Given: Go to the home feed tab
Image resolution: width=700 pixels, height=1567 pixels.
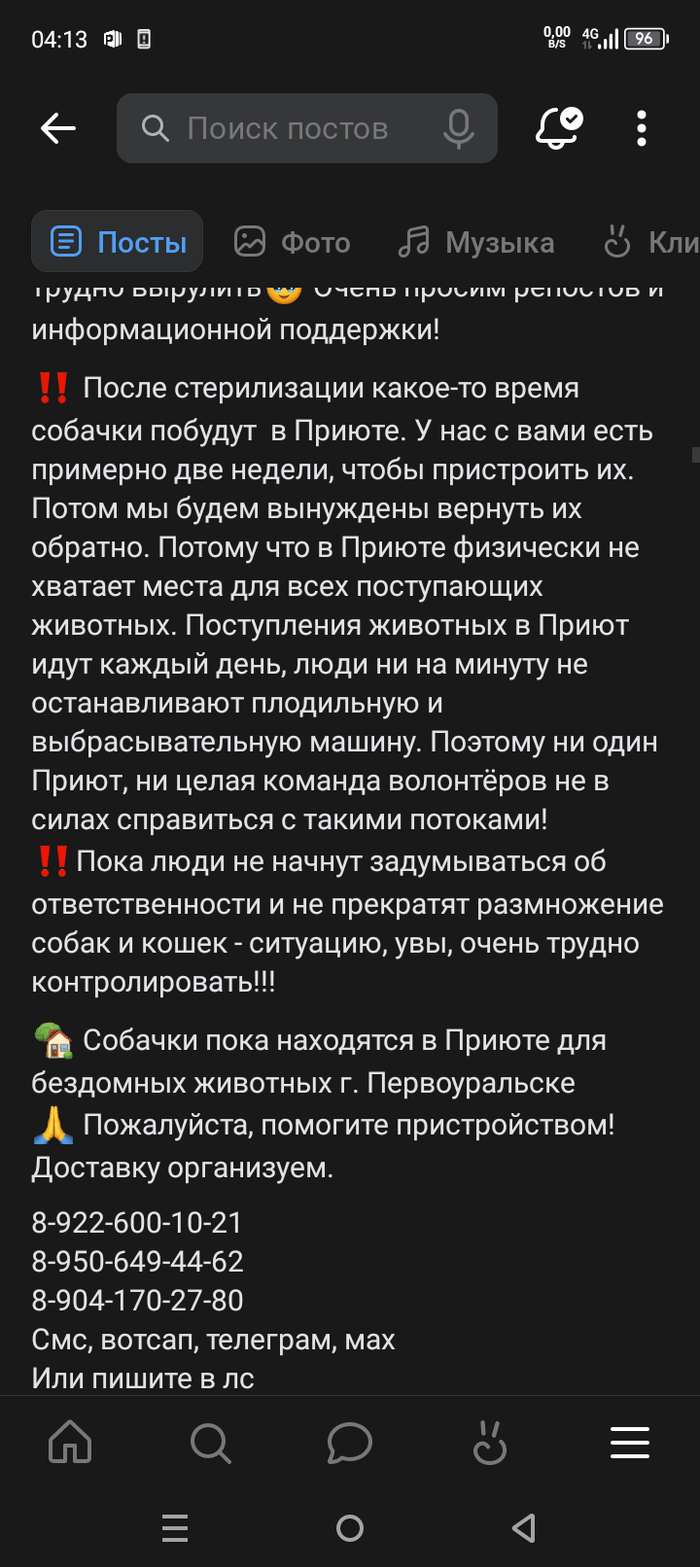Looking at the screenshot, I should pos(70,1442).
